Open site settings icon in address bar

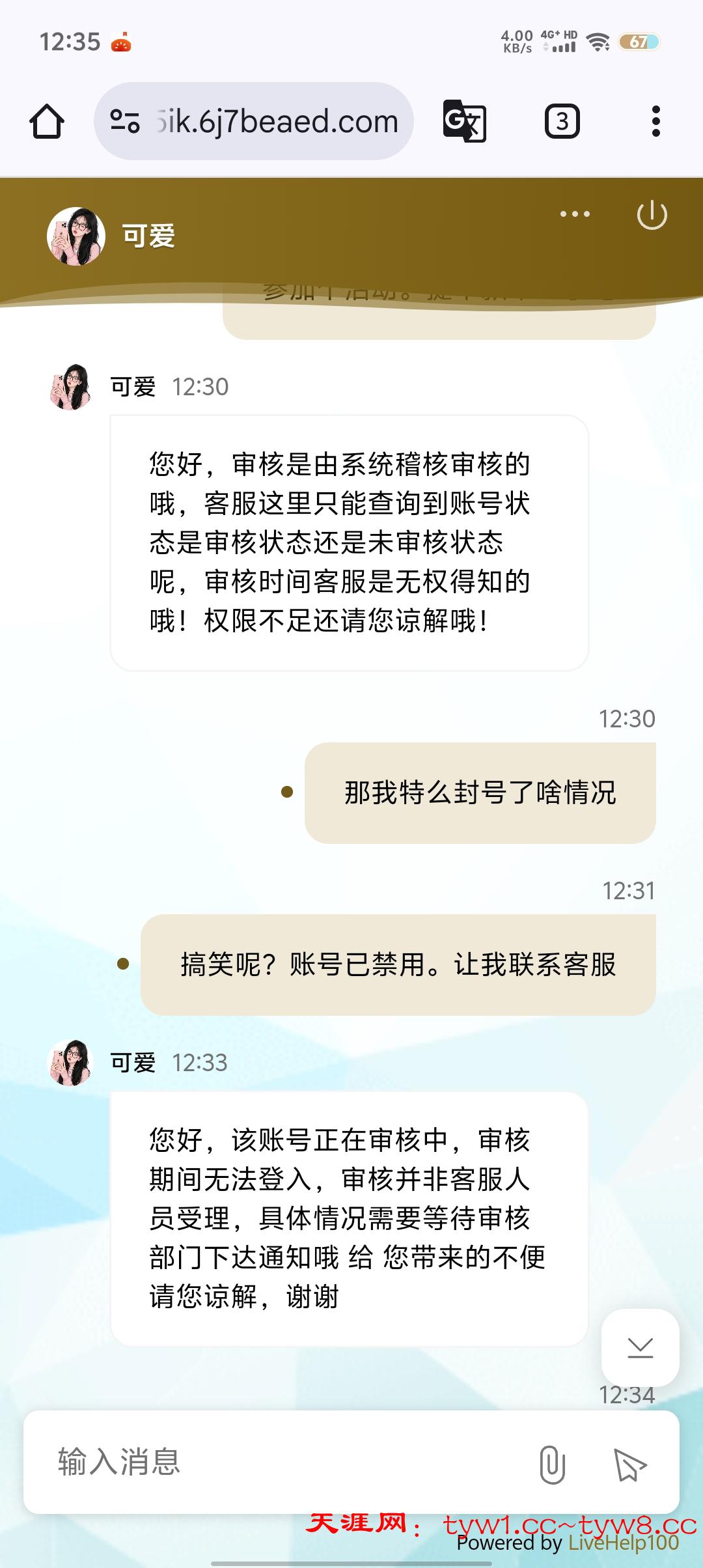pyautogui.click(x=125, y=122)
